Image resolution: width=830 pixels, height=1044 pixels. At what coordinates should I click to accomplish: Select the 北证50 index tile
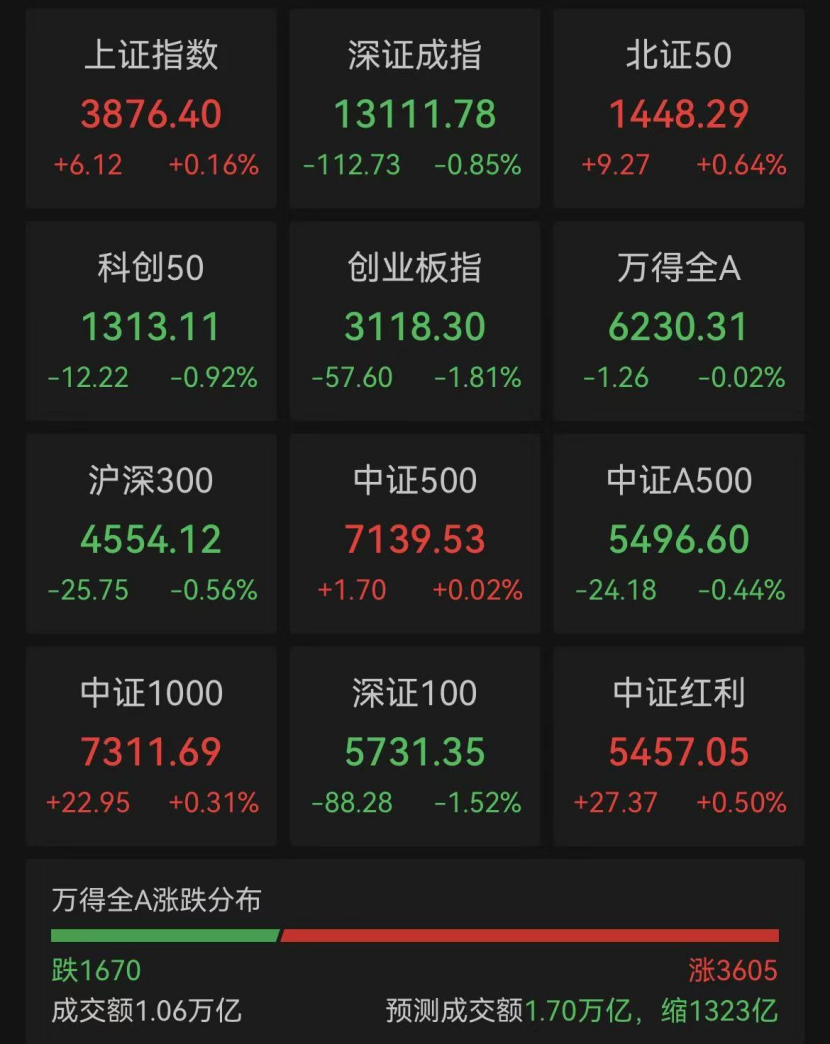pos(679,109)
